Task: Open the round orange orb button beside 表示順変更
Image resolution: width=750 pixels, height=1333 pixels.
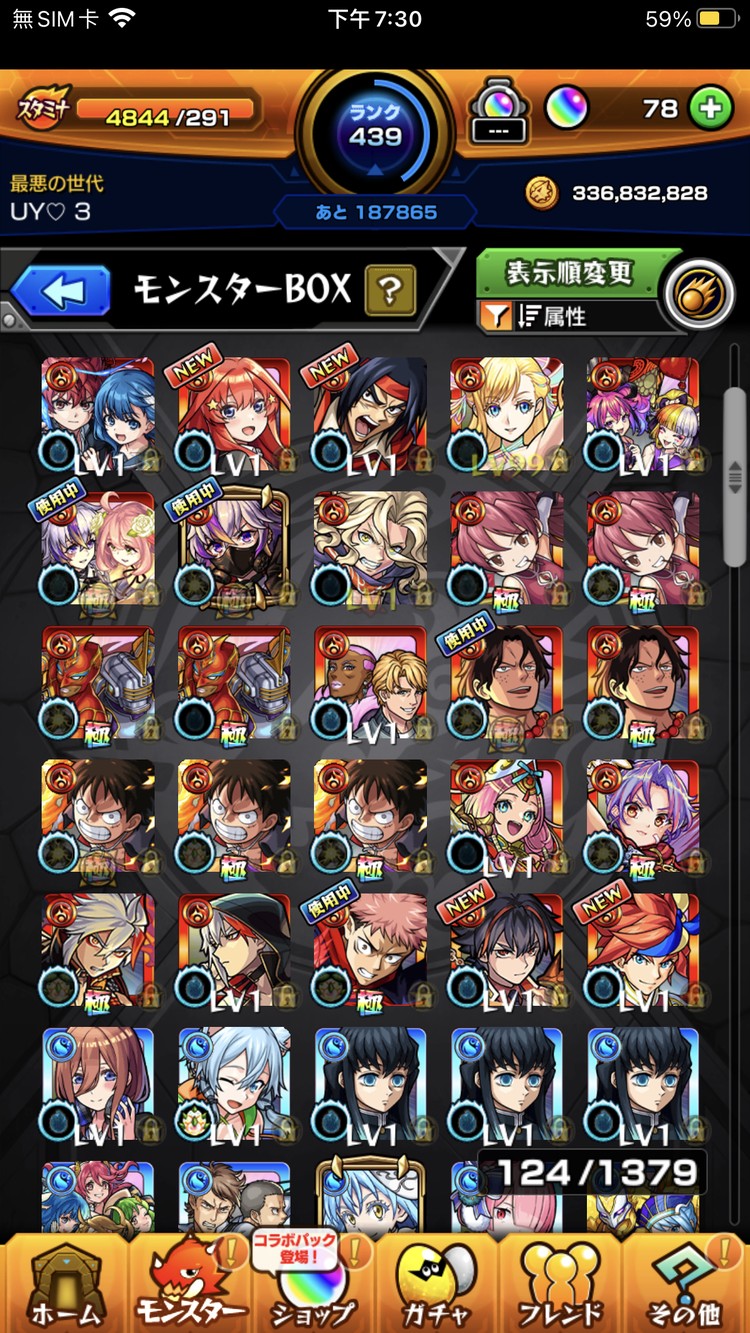Action: (701, 294)
